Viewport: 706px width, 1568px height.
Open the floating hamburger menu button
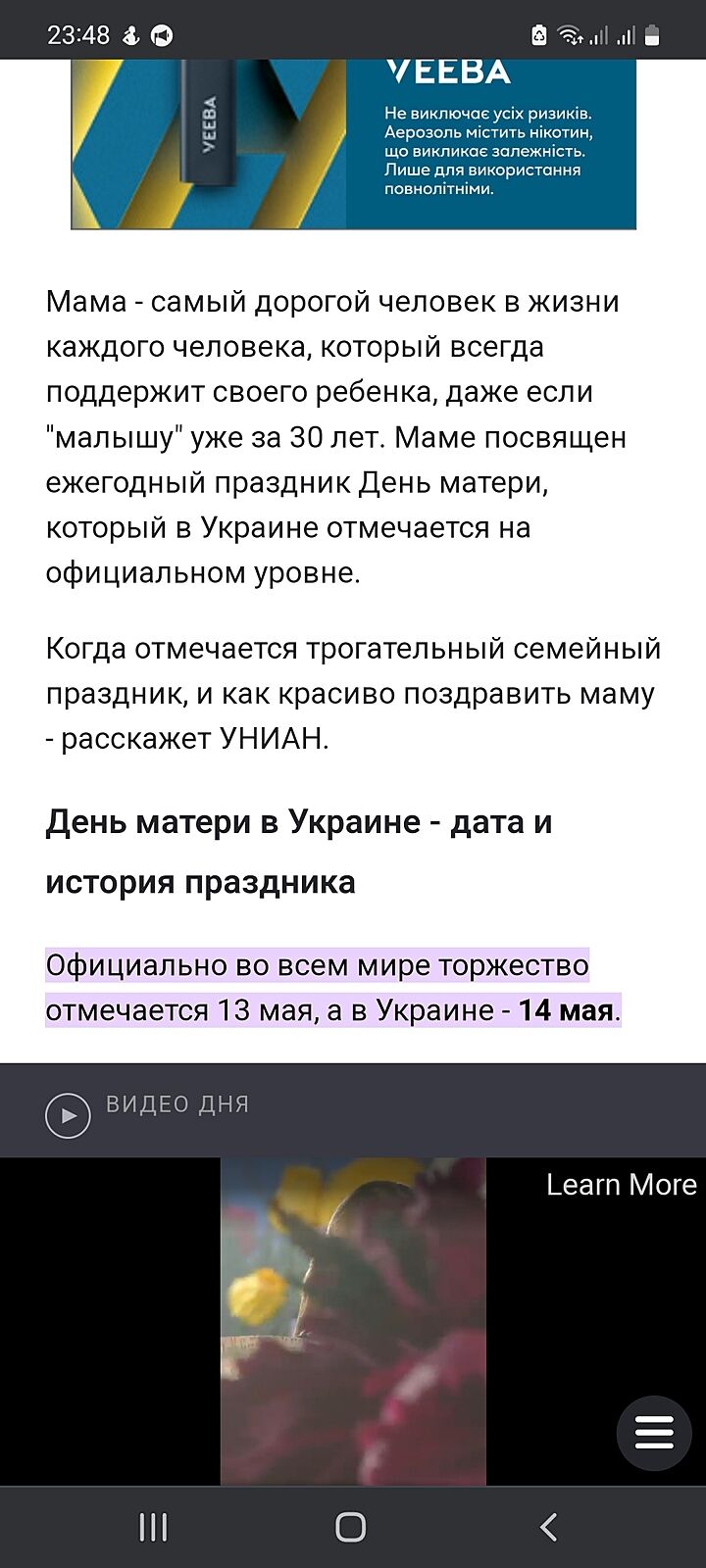[653, 1433]
